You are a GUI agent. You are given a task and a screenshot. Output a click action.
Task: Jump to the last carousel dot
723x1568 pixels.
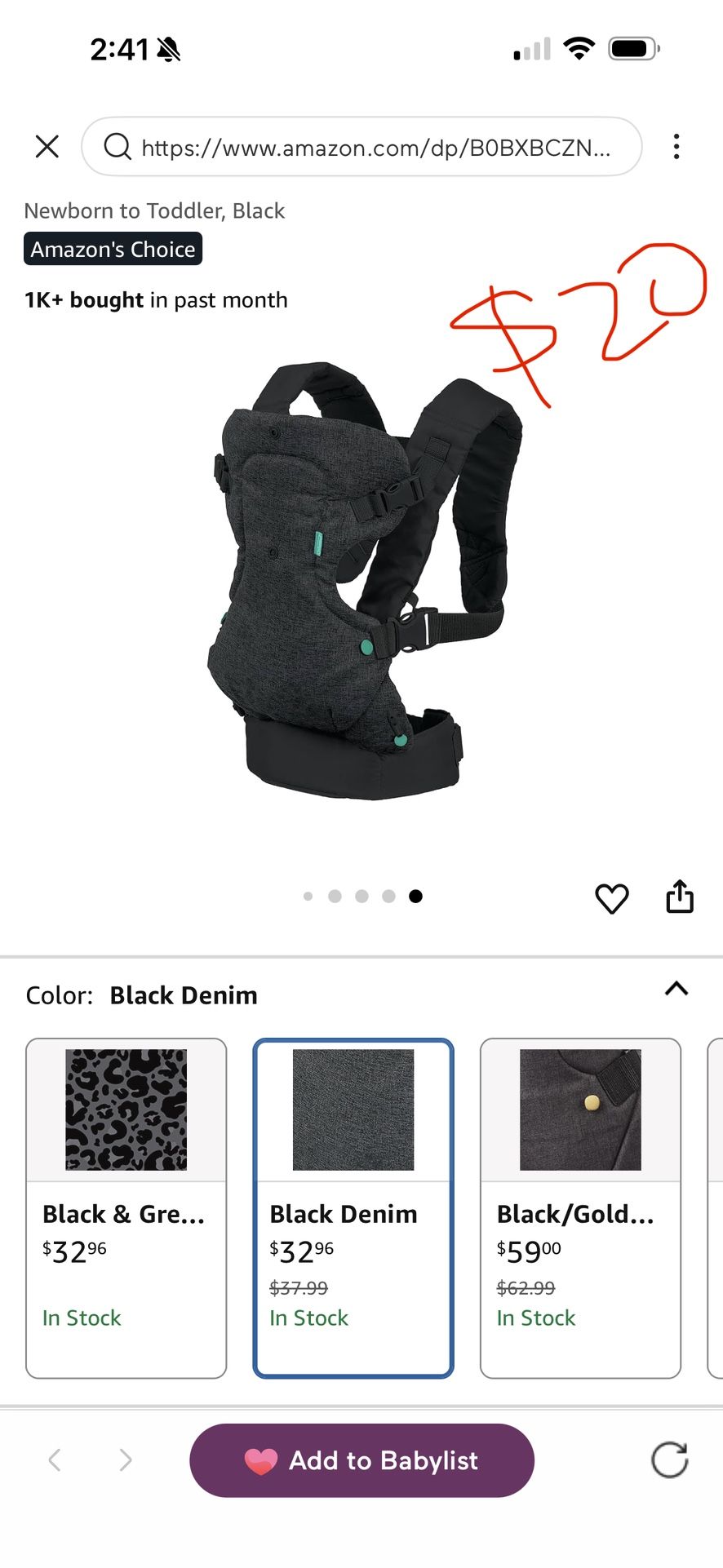tap(416, 896)
